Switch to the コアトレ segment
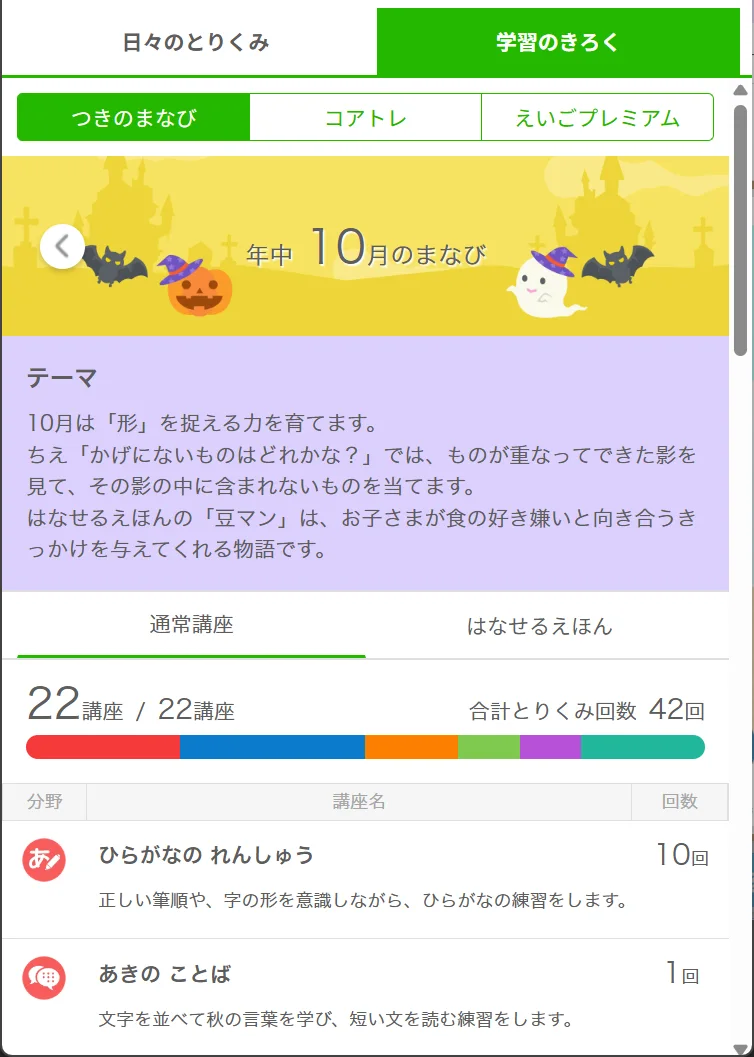This screenshot has height=1057, width=754. coord(365,118)
